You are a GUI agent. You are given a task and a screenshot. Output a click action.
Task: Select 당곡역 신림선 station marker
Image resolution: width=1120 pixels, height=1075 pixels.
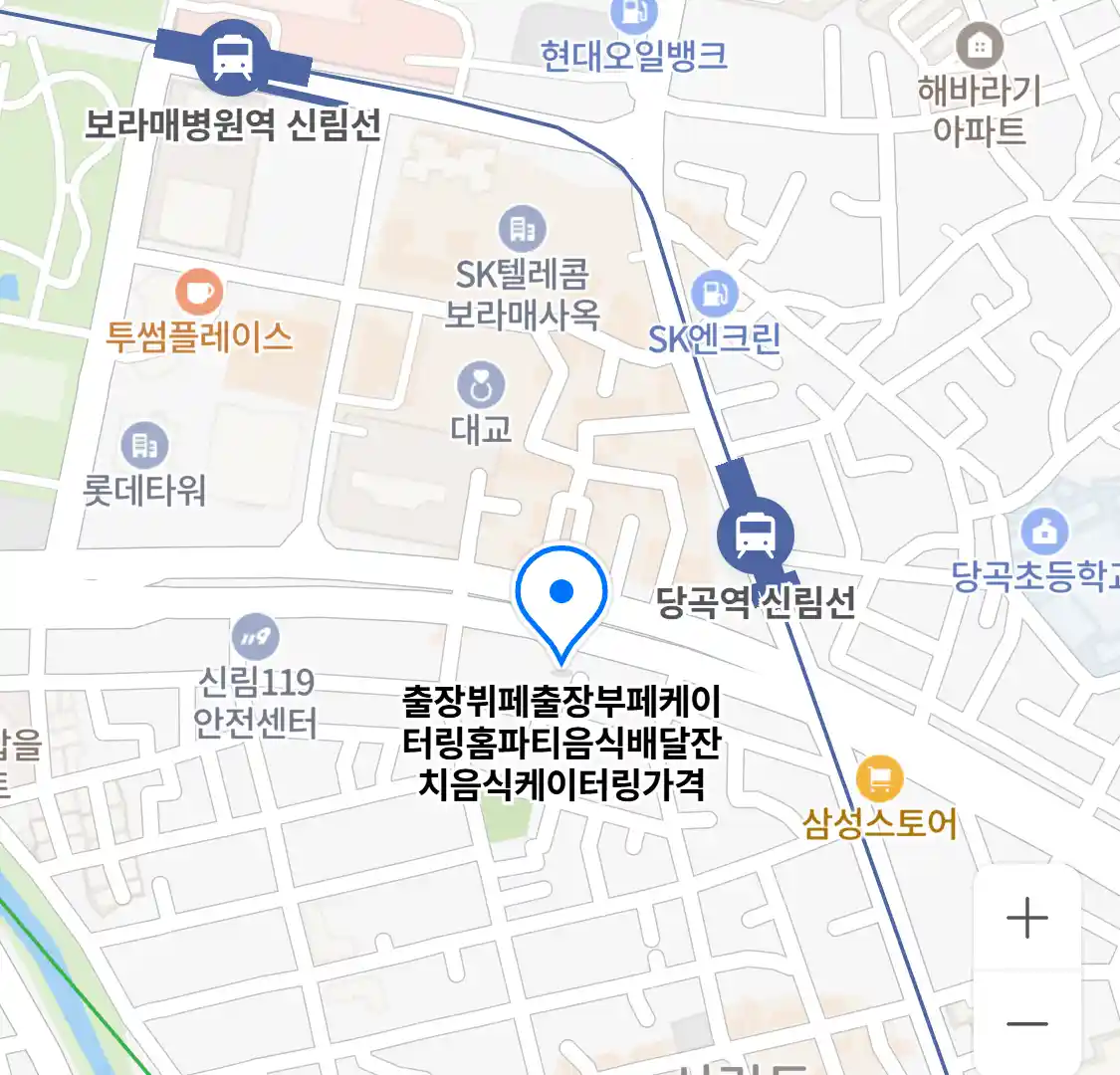[756, 537]
